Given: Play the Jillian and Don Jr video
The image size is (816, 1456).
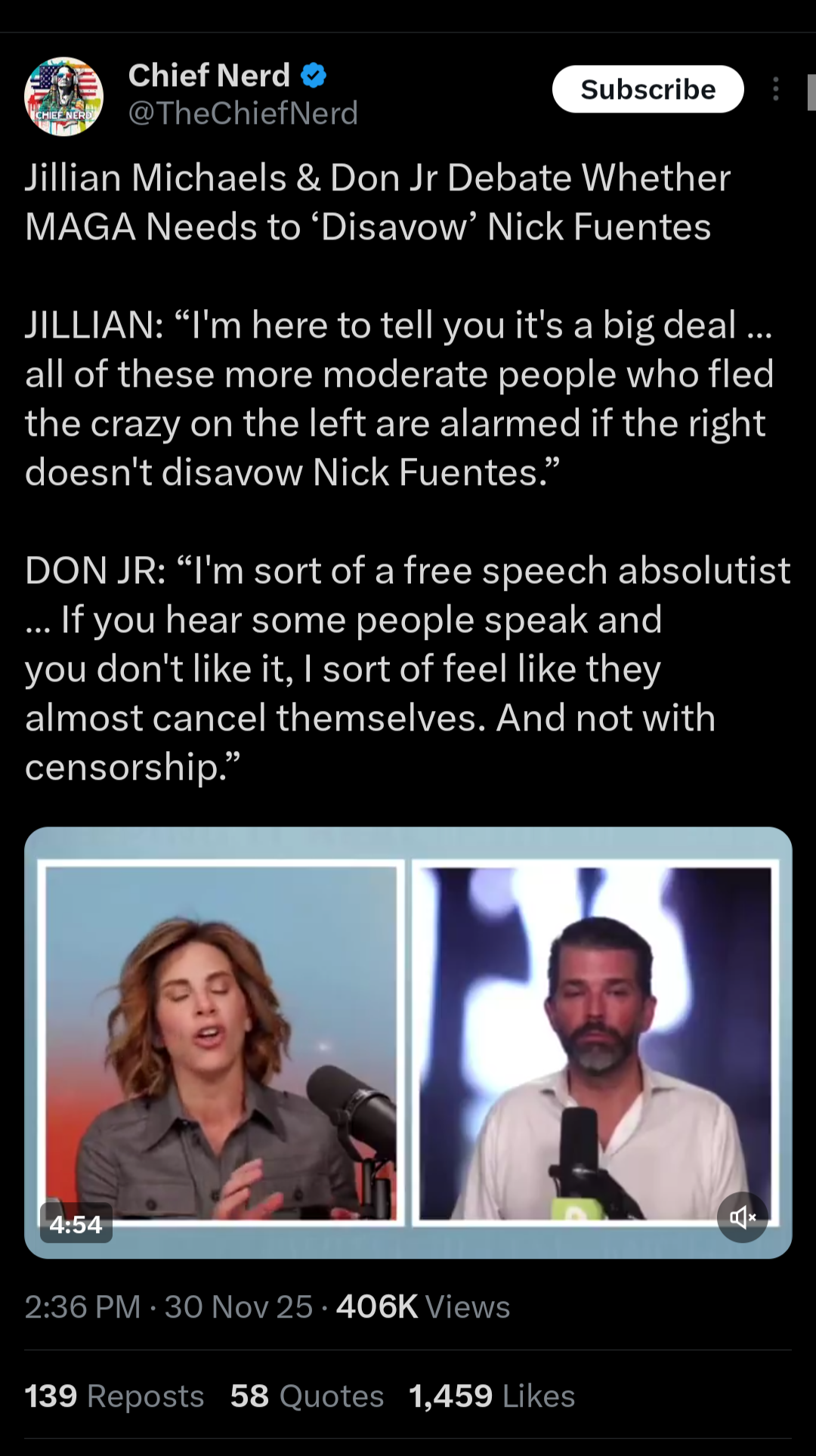Looking at the screenshot, I should point(408,1043).
